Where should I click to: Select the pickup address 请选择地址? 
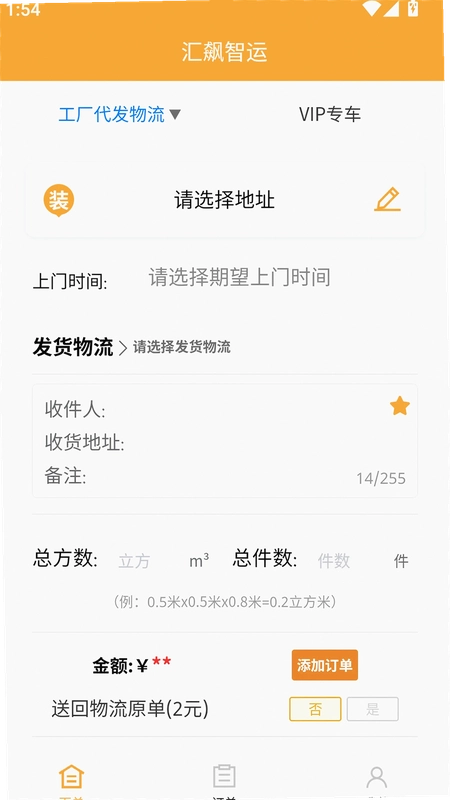tap(224, 200)
